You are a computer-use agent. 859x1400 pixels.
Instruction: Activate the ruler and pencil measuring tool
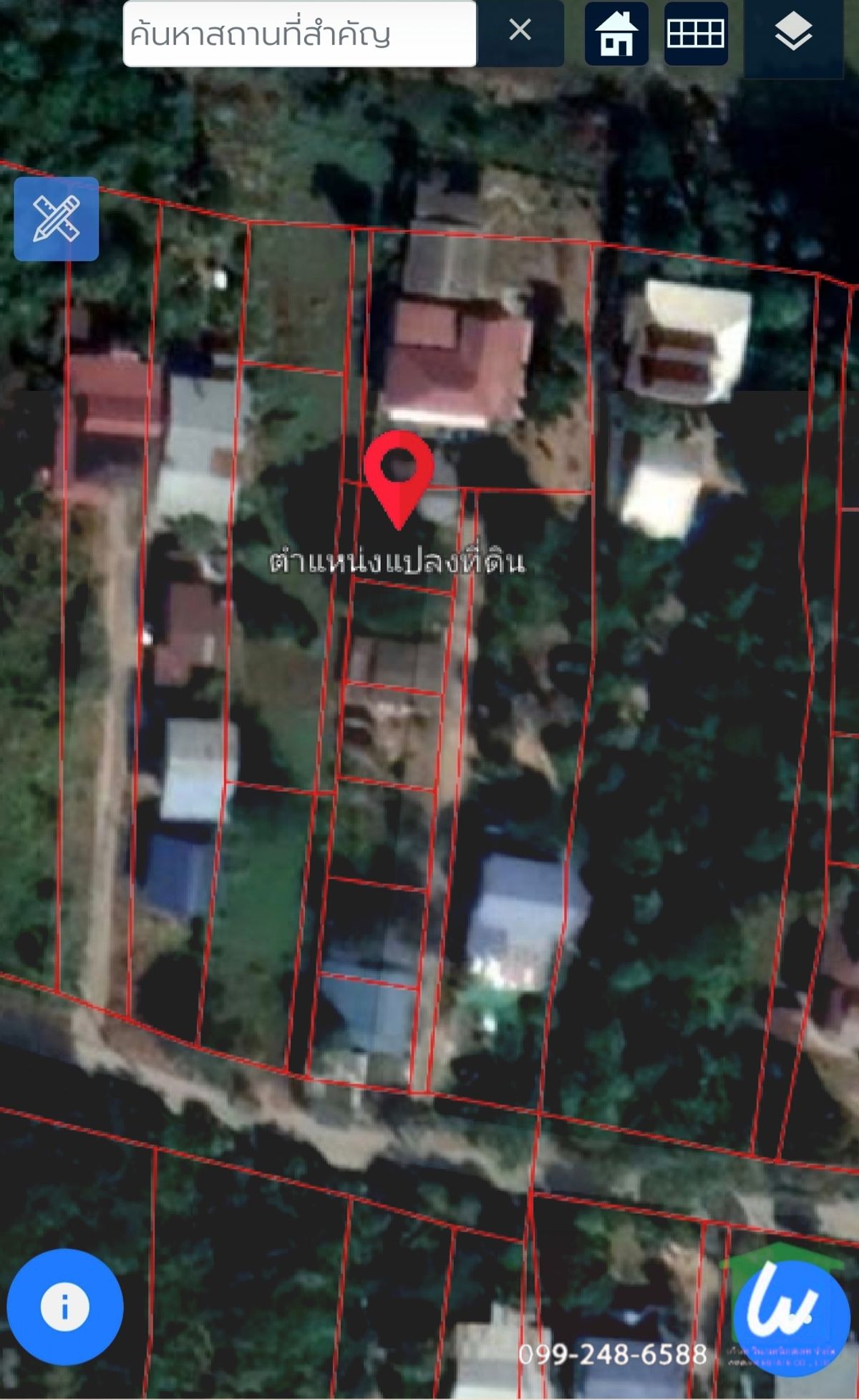click(57, 218)
